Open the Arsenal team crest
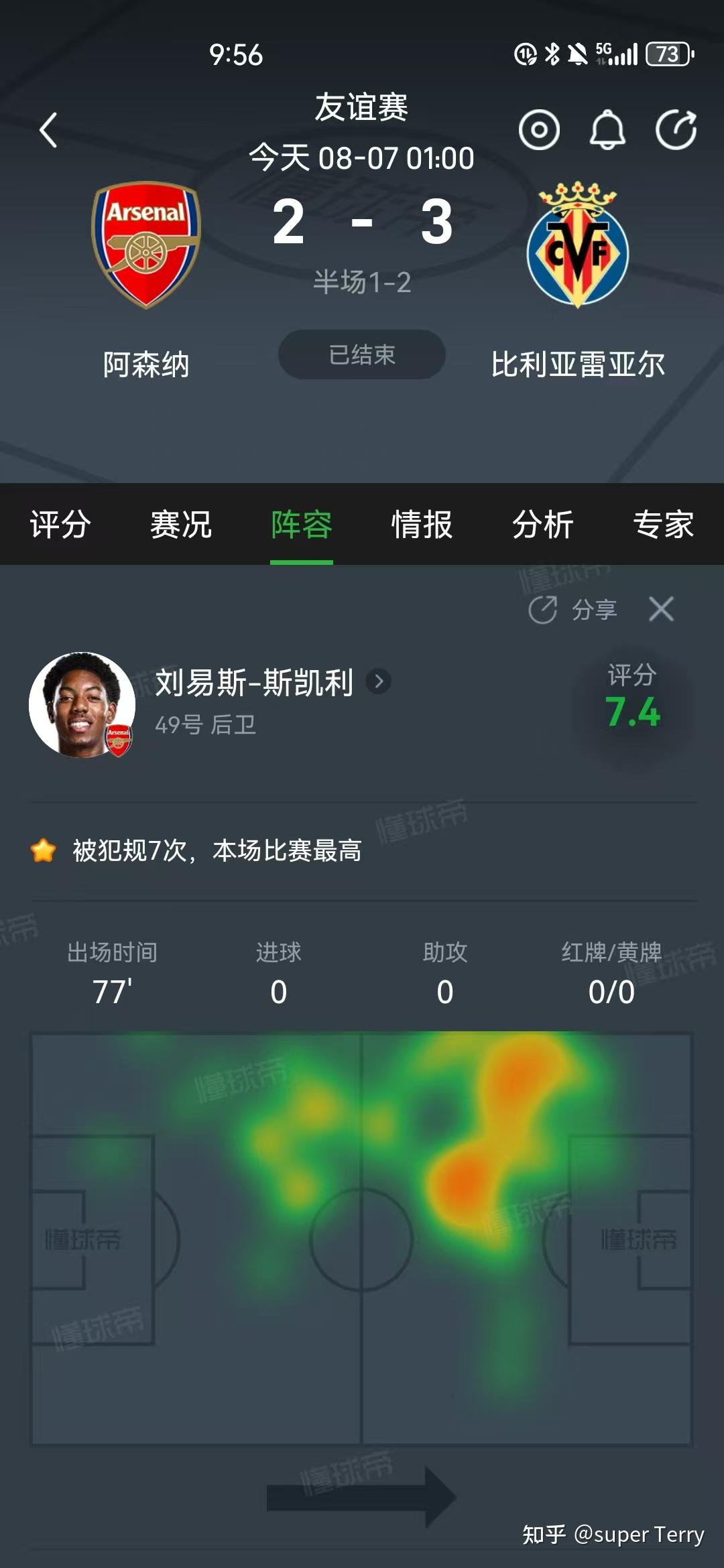The image size is (724, 1568). [145, 245]
